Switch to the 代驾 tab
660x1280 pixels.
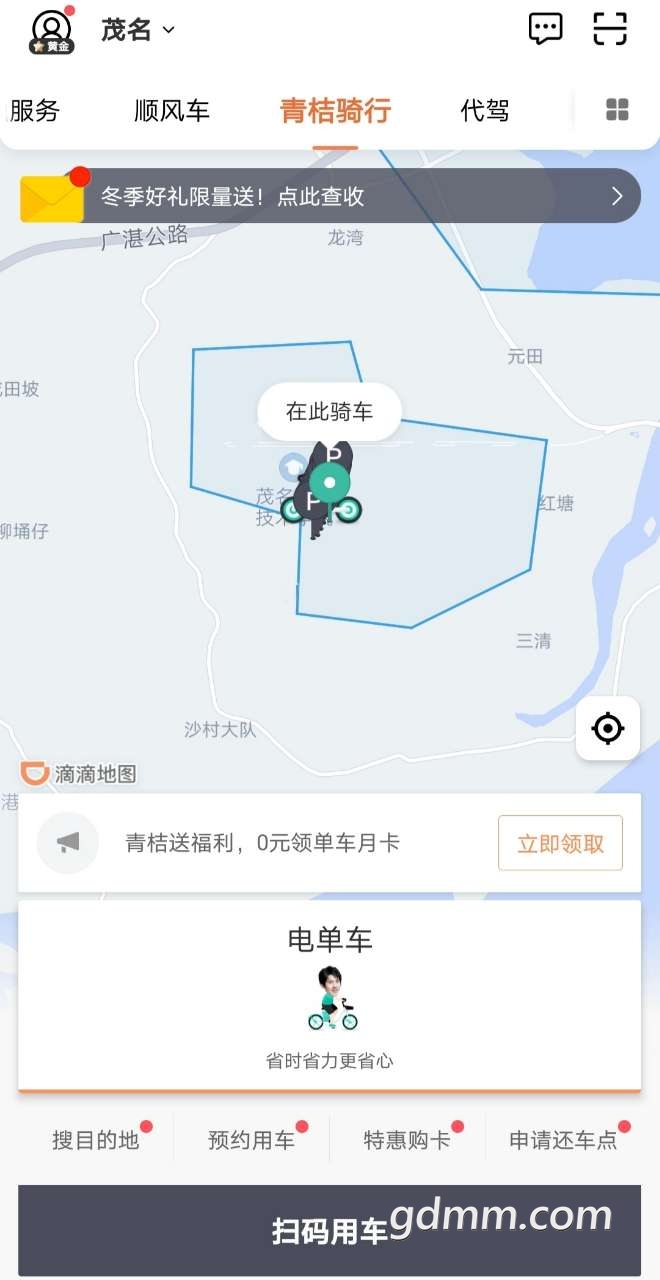485,111
